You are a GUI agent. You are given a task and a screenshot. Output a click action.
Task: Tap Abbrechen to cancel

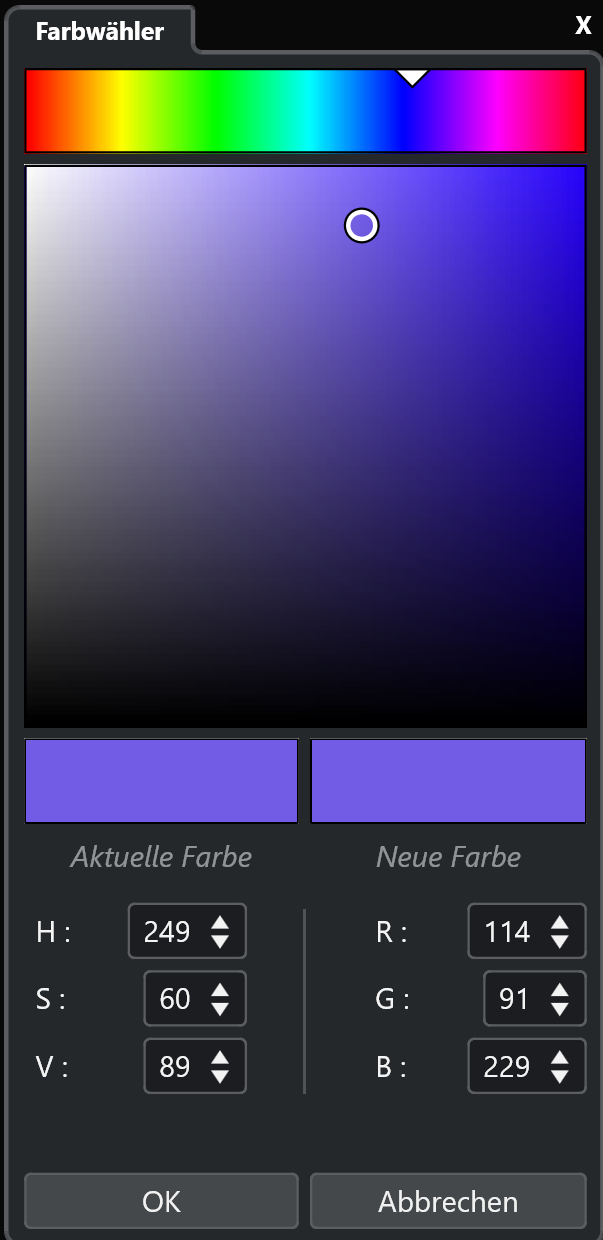(447, 1201)
